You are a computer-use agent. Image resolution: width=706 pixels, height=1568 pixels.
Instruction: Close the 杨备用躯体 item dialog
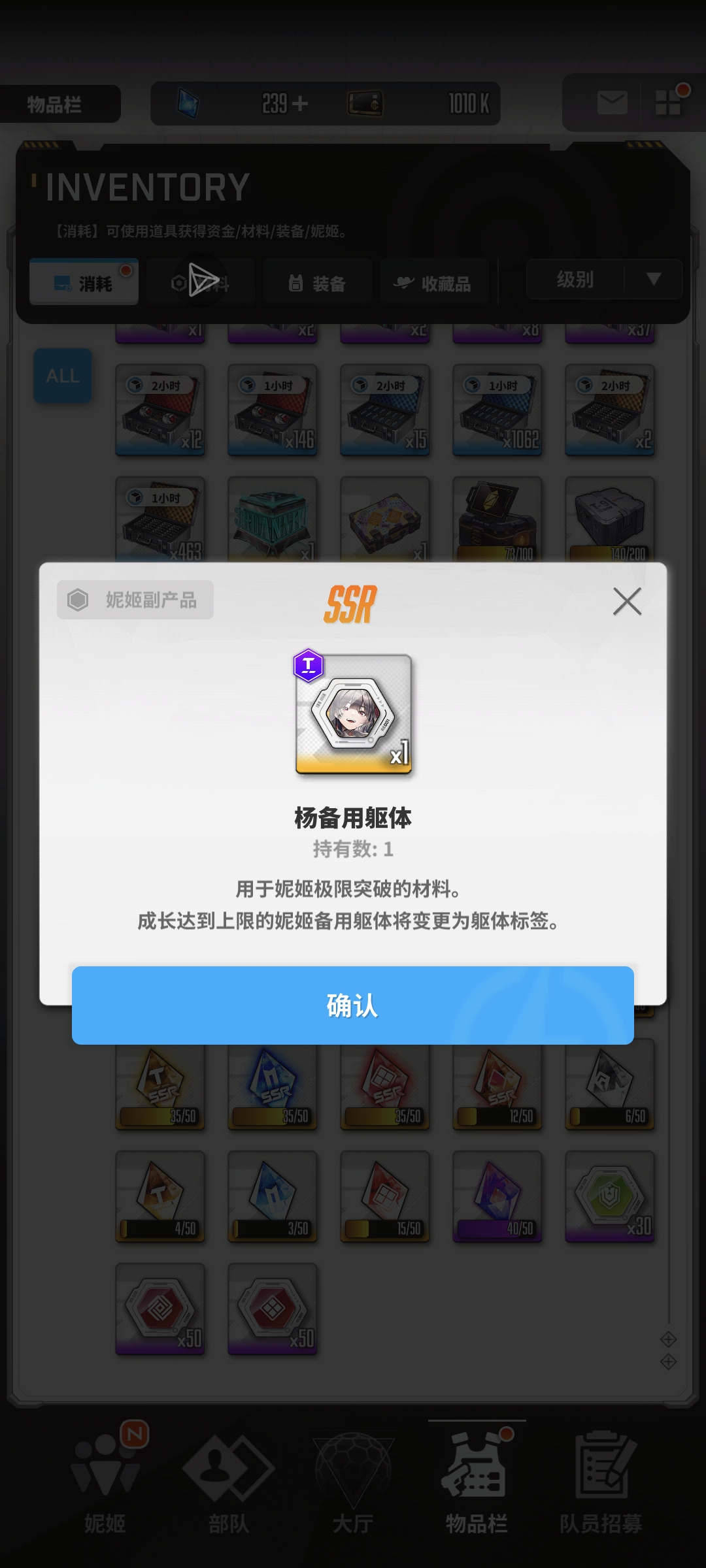[x=627, y=602]
